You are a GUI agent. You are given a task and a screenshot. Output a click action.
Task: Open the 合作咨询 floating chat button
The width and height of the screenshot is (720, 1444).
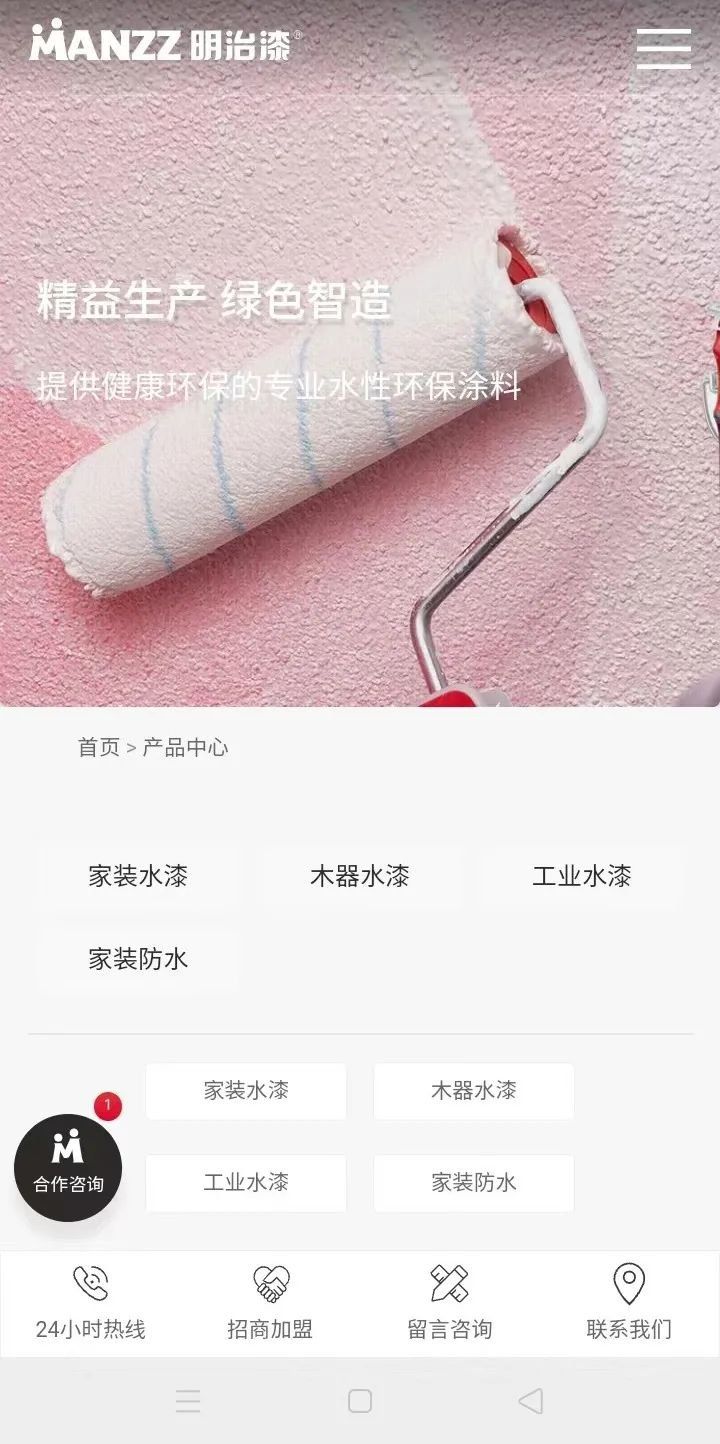click(x=68, y=1167)
